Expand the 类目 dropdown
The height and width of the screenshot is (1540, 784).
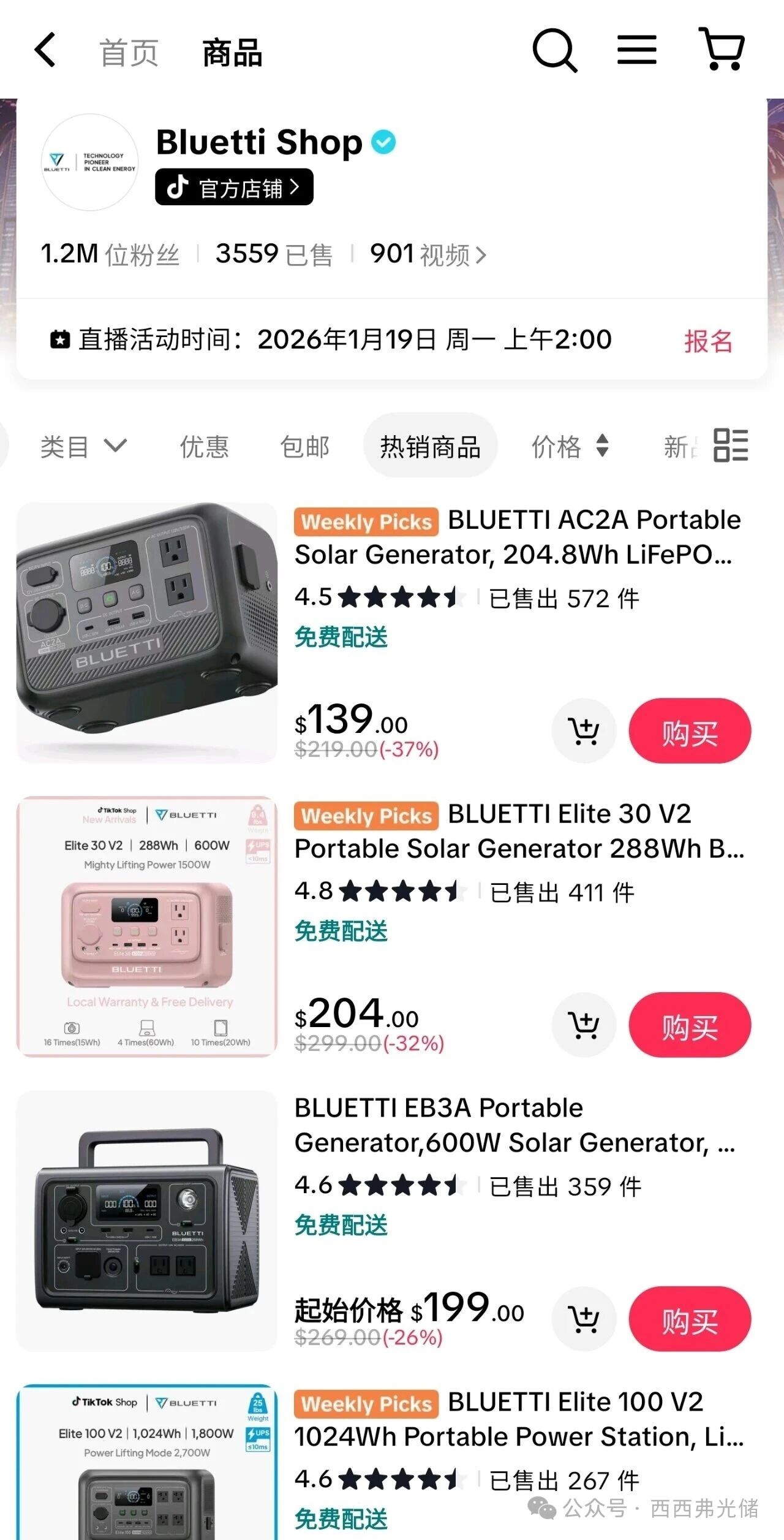click(x=83, y=446)
